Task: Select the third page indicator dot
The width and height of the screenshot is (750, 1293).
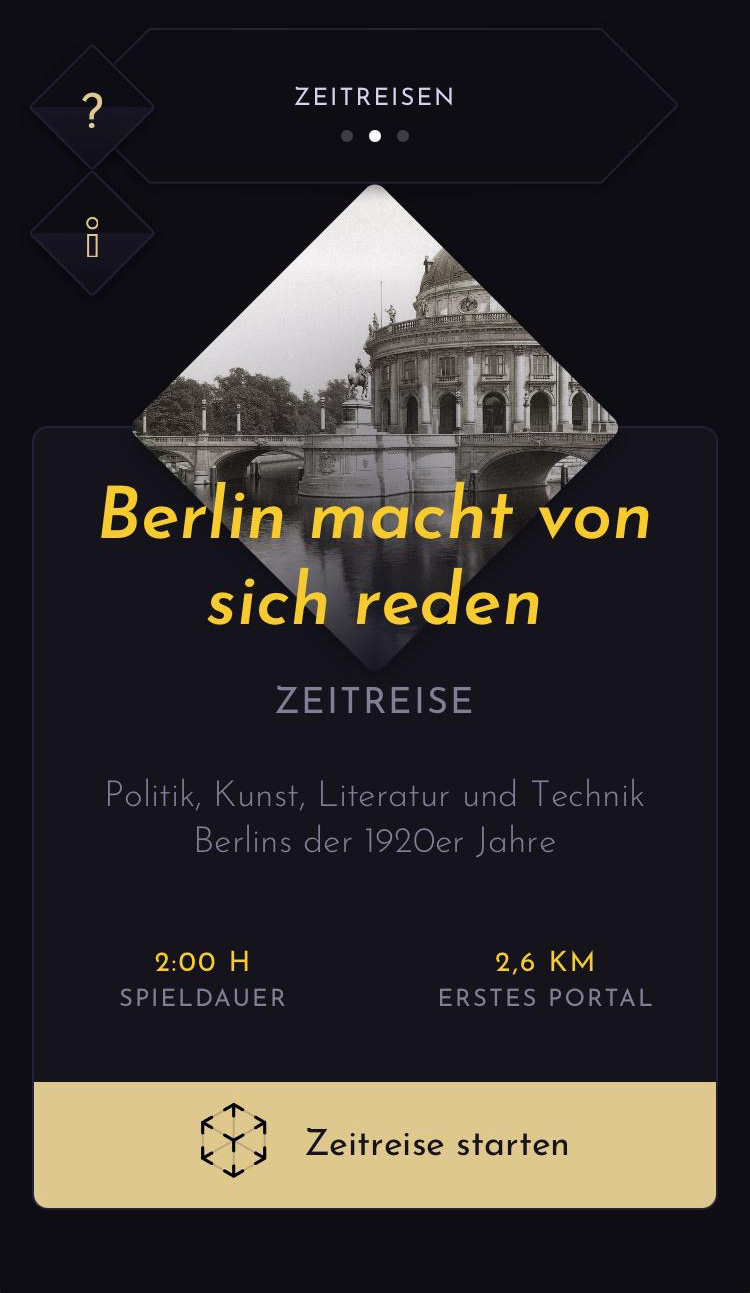Action: [x=403, y=136]
